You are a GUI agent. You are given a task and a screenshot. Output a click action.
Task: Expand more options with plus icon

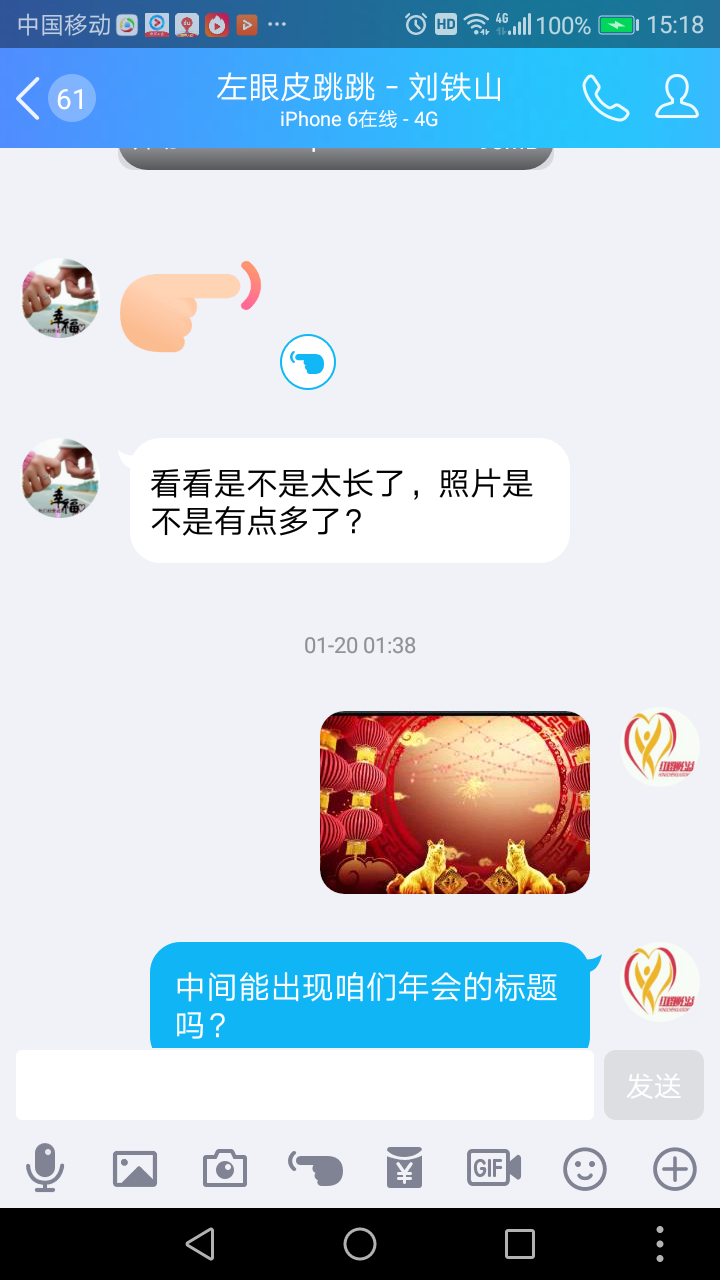[x=675, y=1168]
